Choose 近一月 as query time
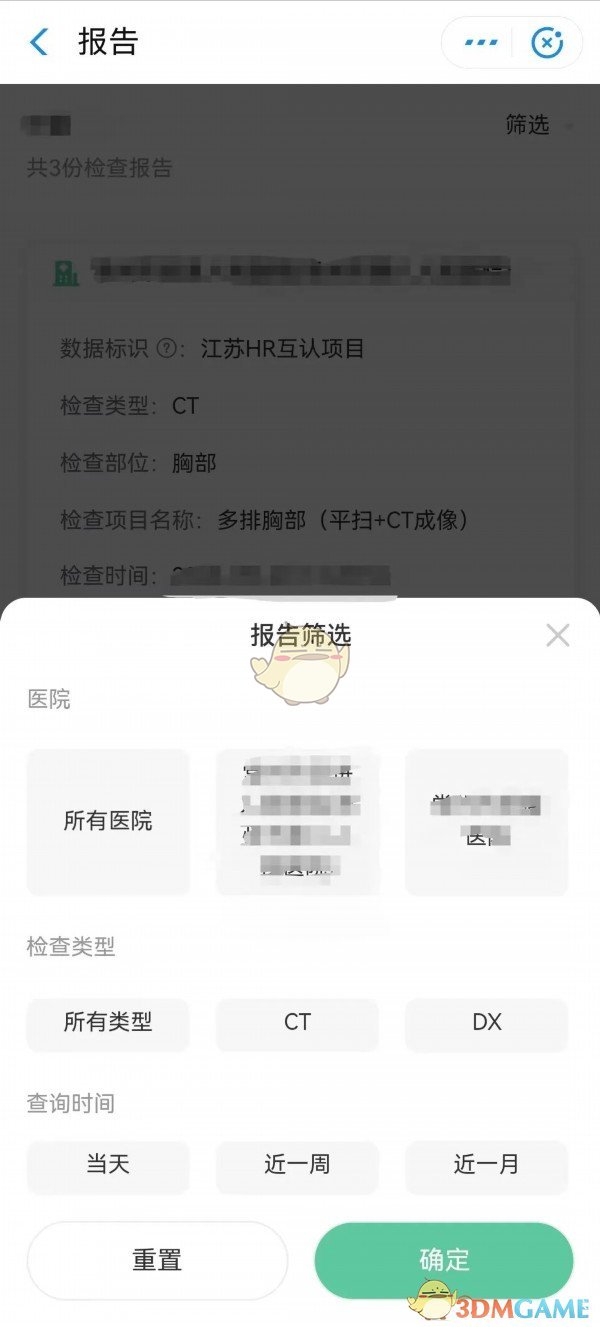Screen dimensions: 600x1327 [x=486, y=1164]
